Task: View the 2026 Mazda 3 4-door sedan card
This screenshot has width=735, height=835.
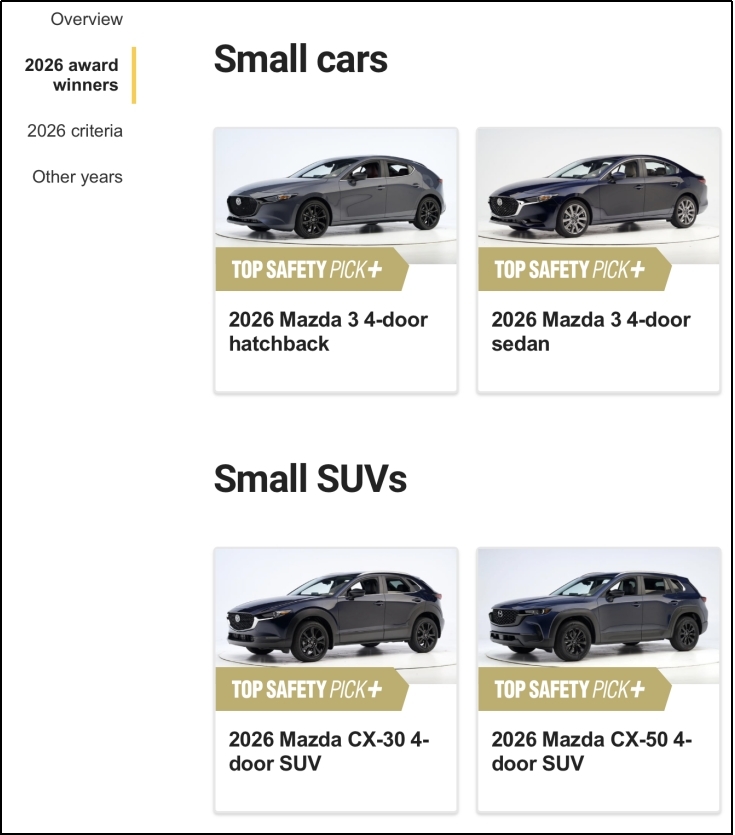Action: [x=598, y=260]
